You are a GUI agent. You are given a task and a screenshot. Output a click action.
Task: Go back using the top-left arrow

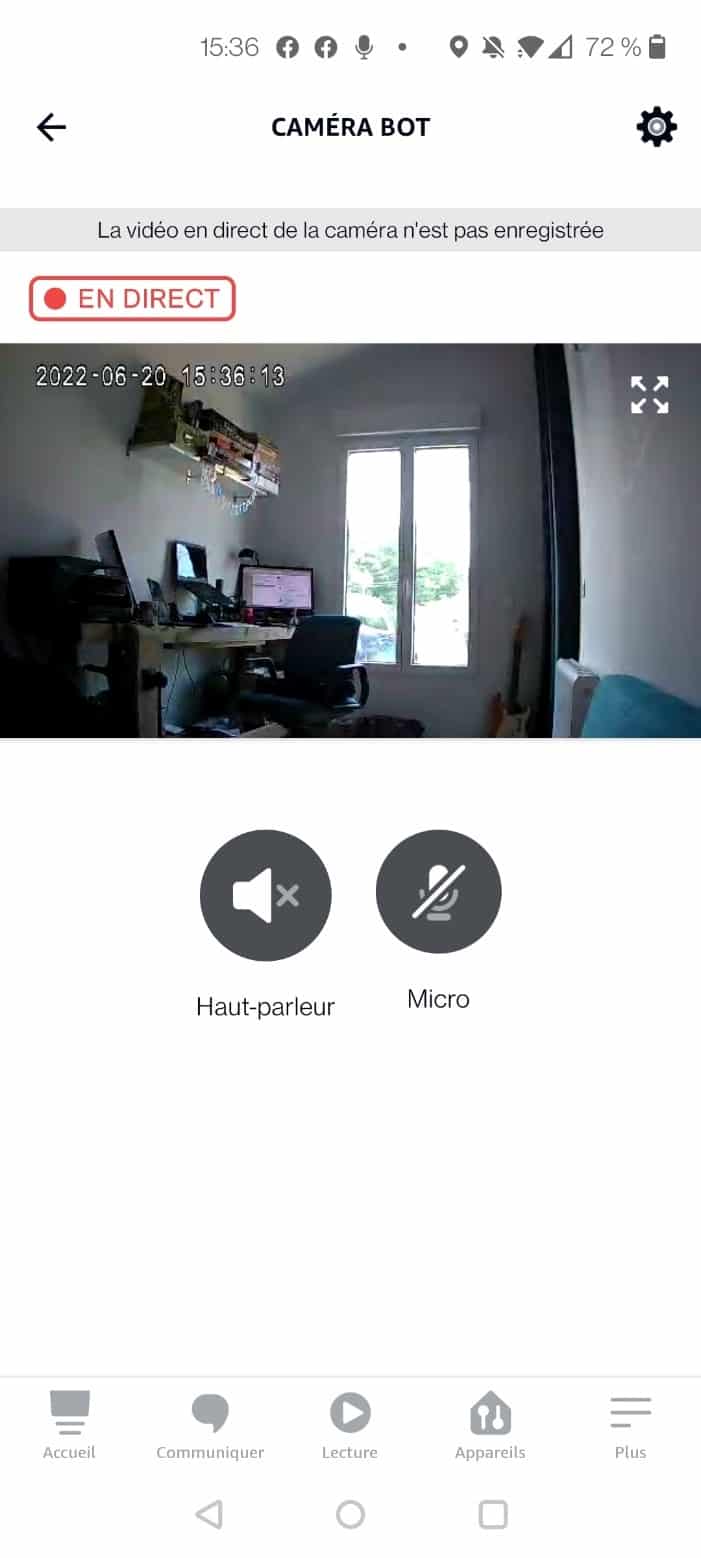51,127
